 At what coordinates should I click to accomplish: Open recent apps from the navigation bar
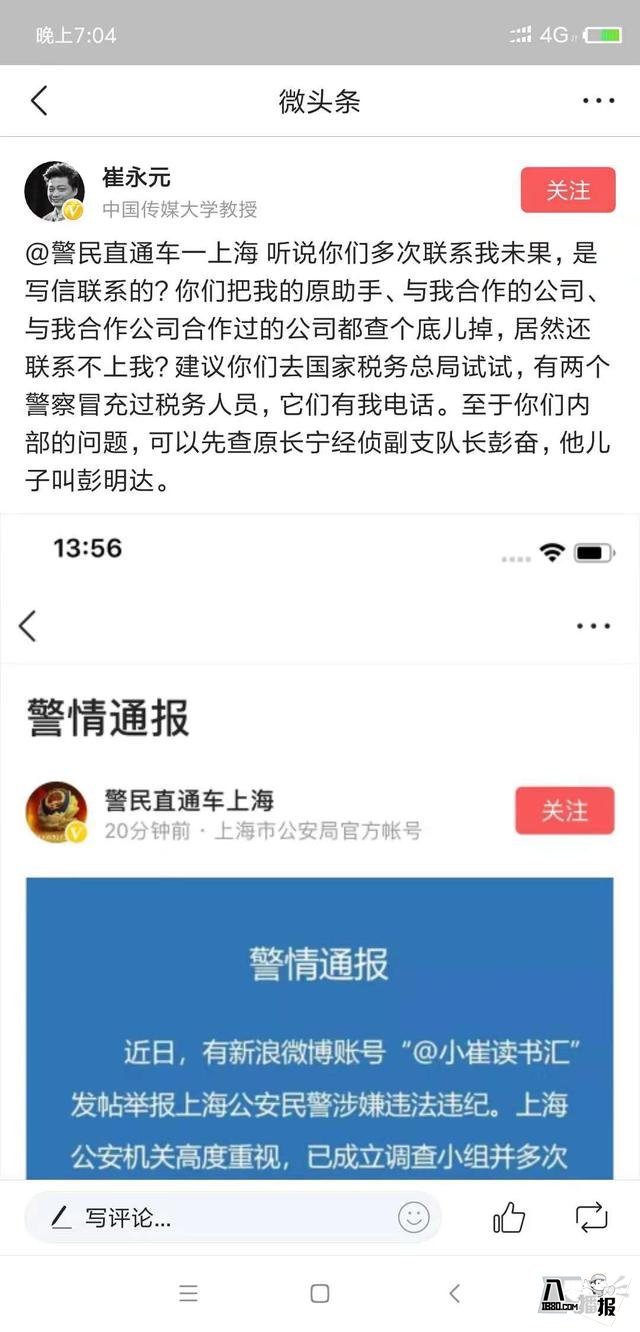(189, 1293)
